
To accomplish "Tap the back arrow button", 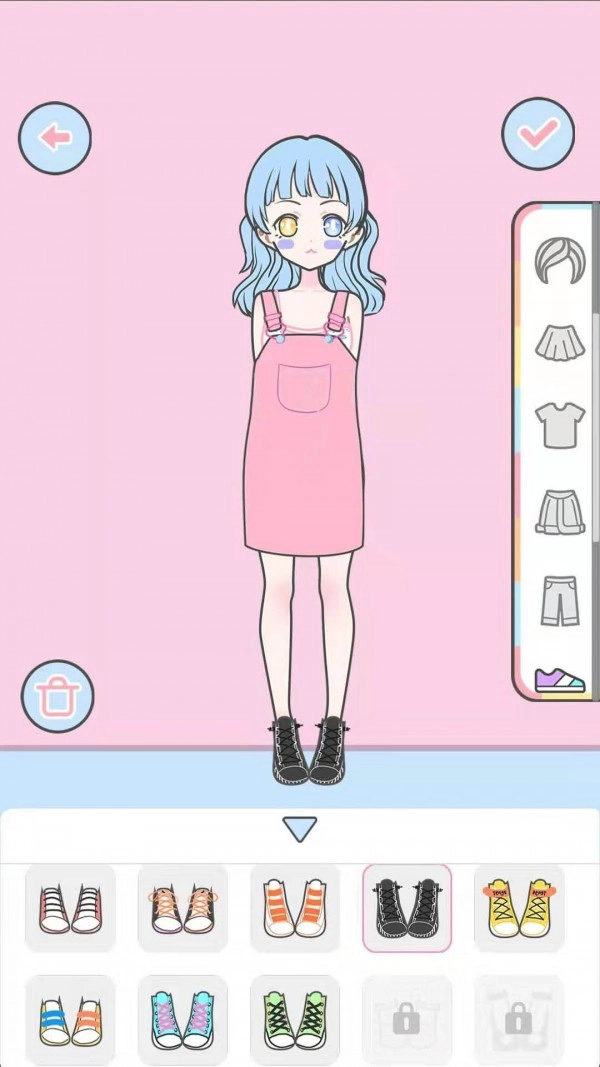I will [55, 138].
